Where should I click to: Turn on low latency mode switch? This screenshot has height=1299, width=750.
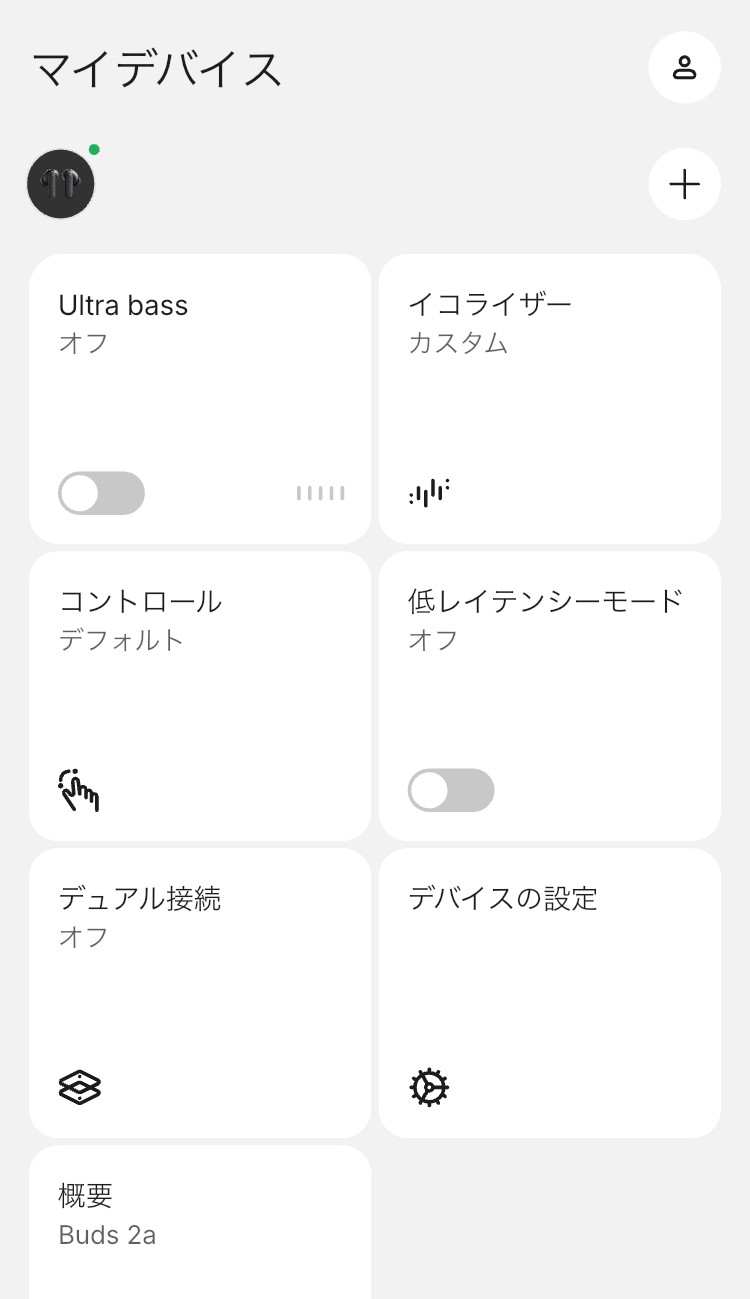click(451, 789)
